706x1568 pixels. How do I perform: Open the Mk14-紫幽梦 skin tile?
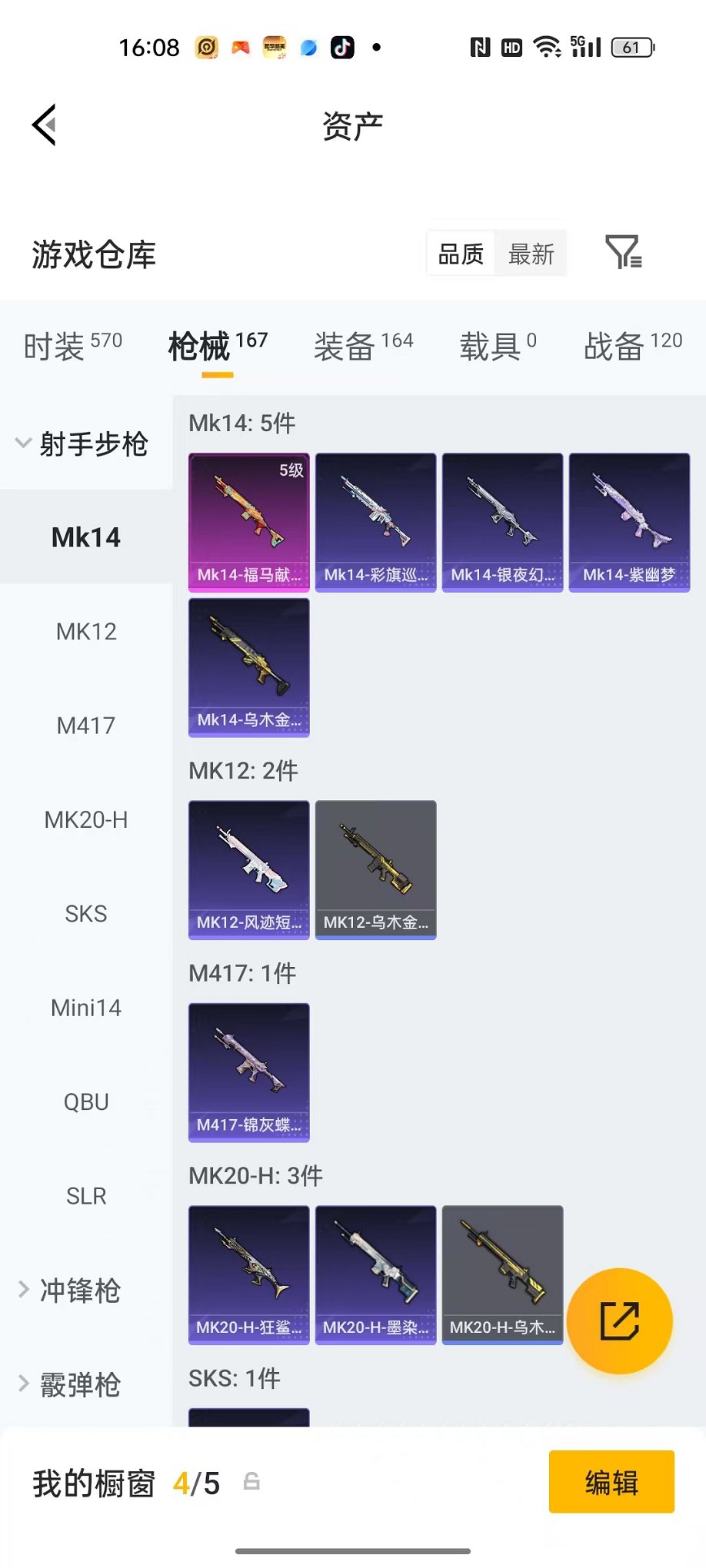629,522
